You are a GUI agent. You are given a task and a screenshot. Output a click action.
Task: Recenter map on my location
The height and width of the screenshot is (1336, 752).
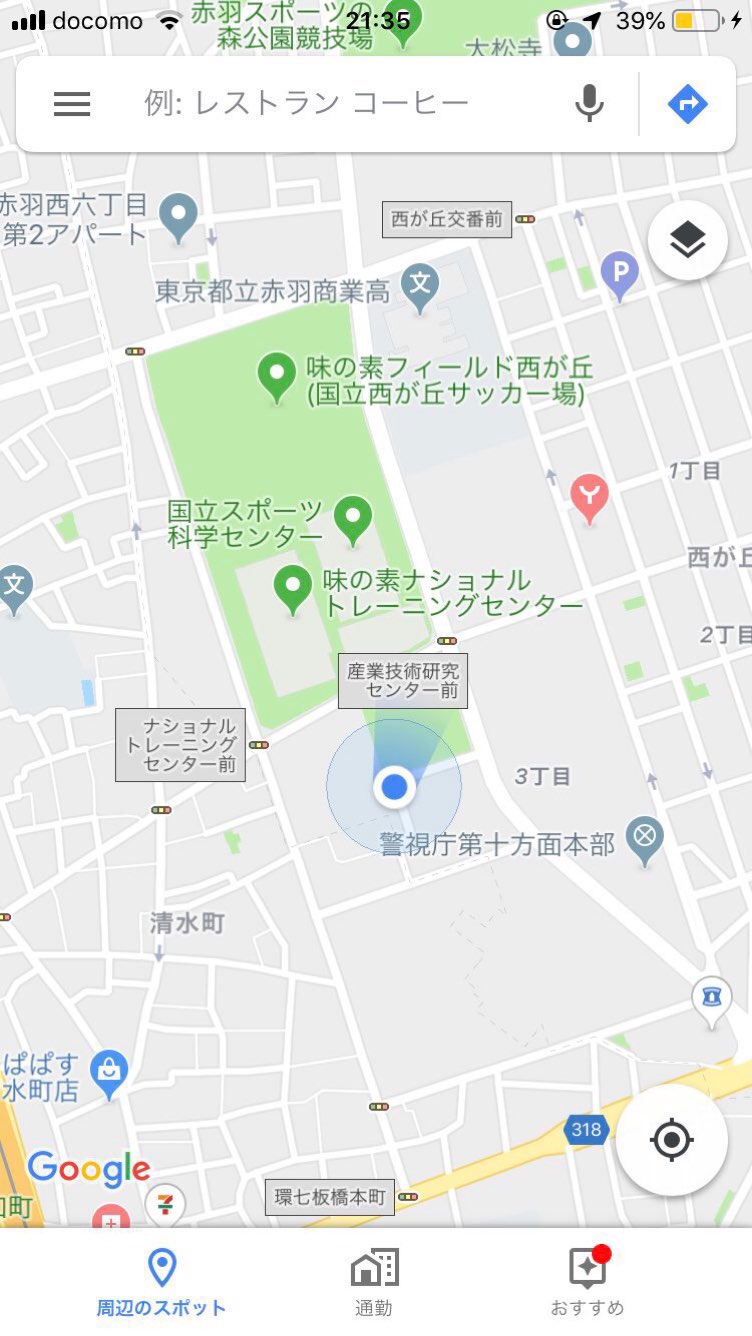click(x=671, y=1140)
